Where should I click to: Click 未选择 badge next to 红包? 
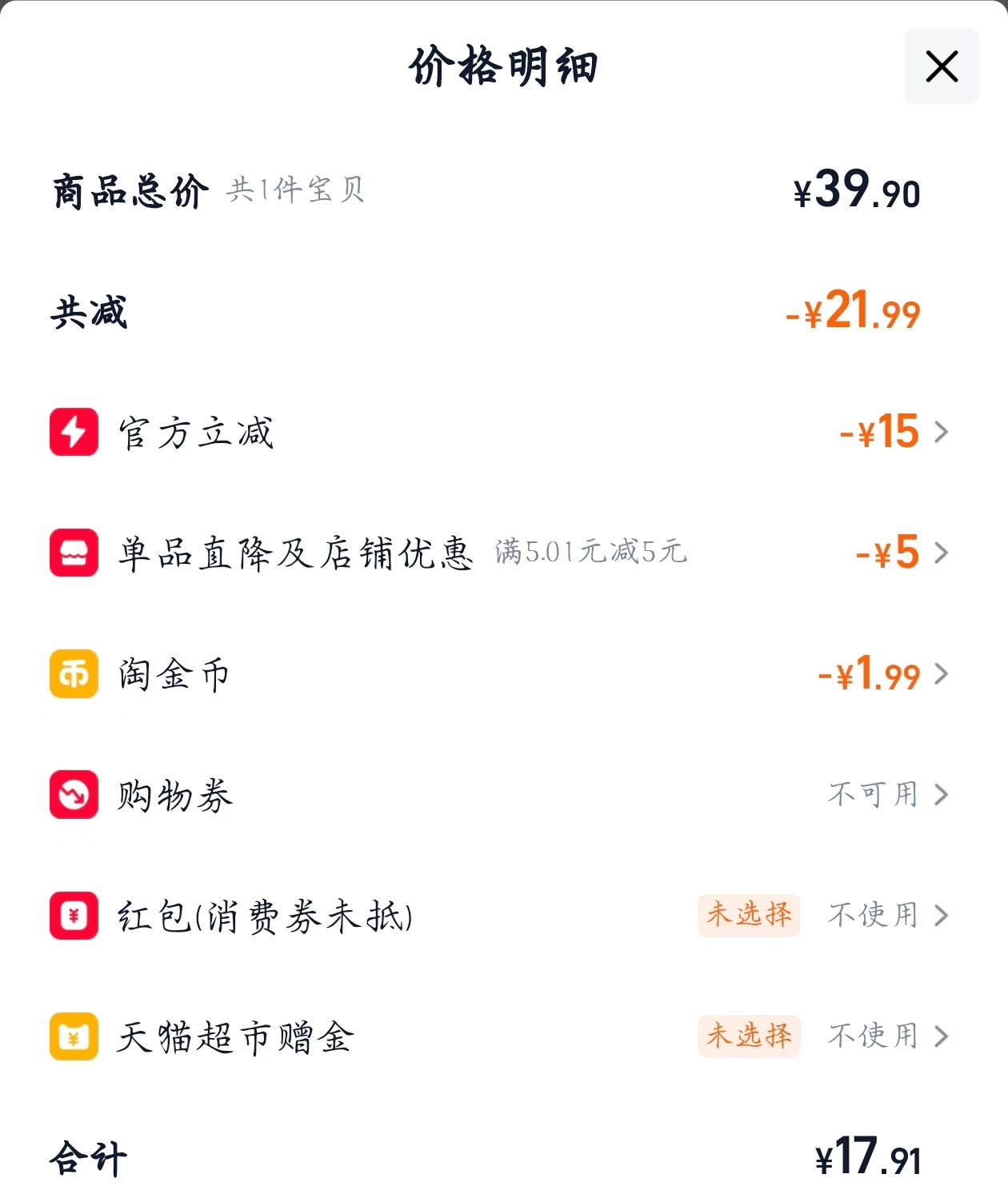point(749,916)
